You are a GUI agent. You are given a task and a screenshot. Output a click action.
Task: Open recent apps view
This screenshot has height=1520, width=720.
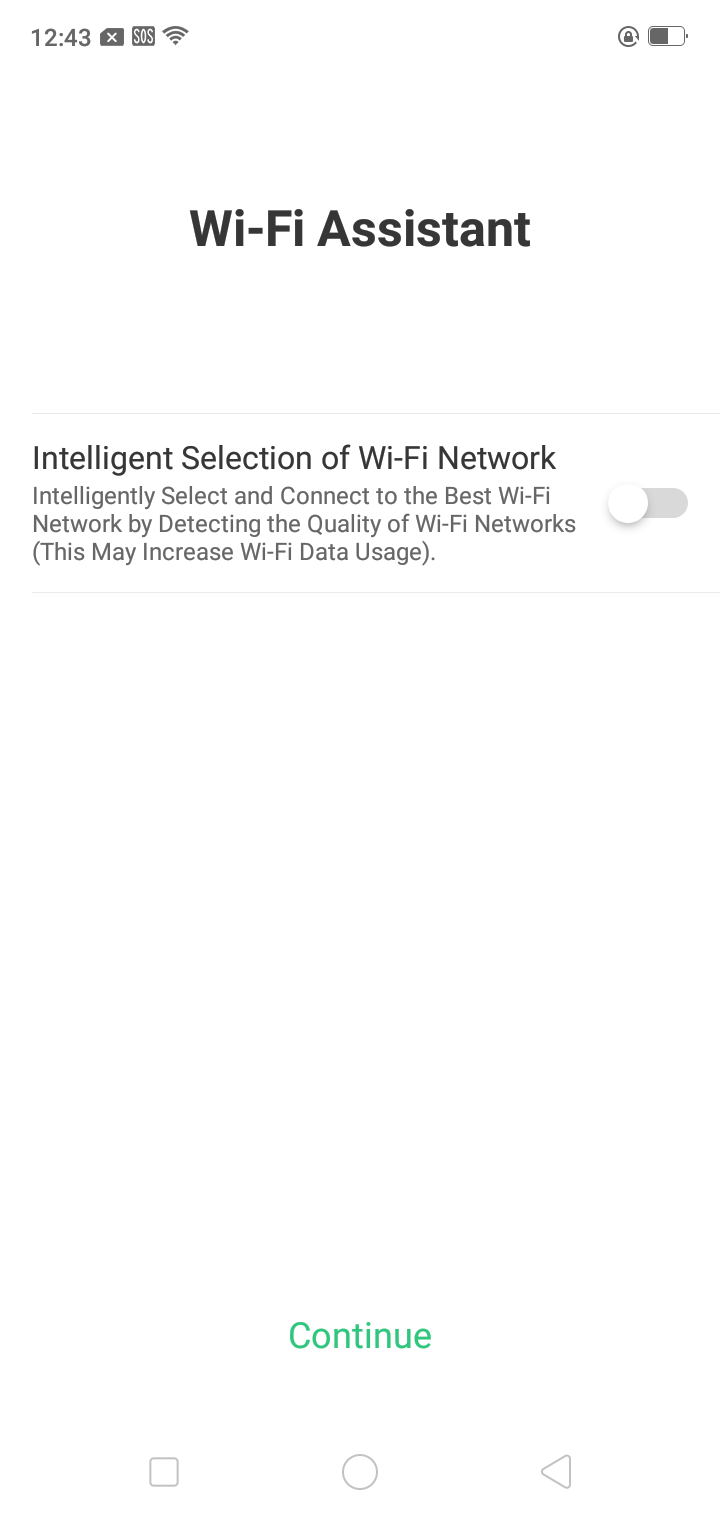click(x=164, y=1471)
